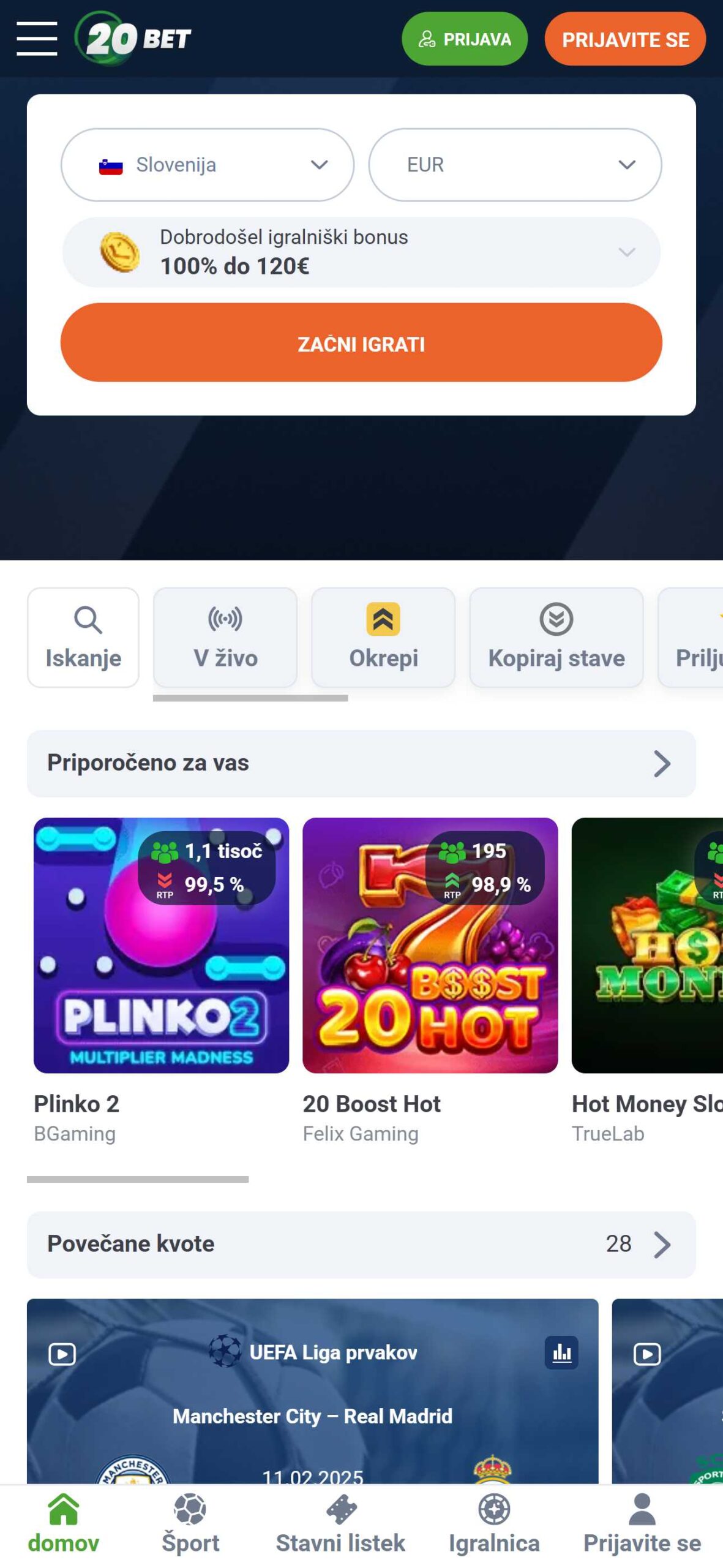723x1568 pixels.
Task: Open Iskanje search
Action: coord(83,638)
